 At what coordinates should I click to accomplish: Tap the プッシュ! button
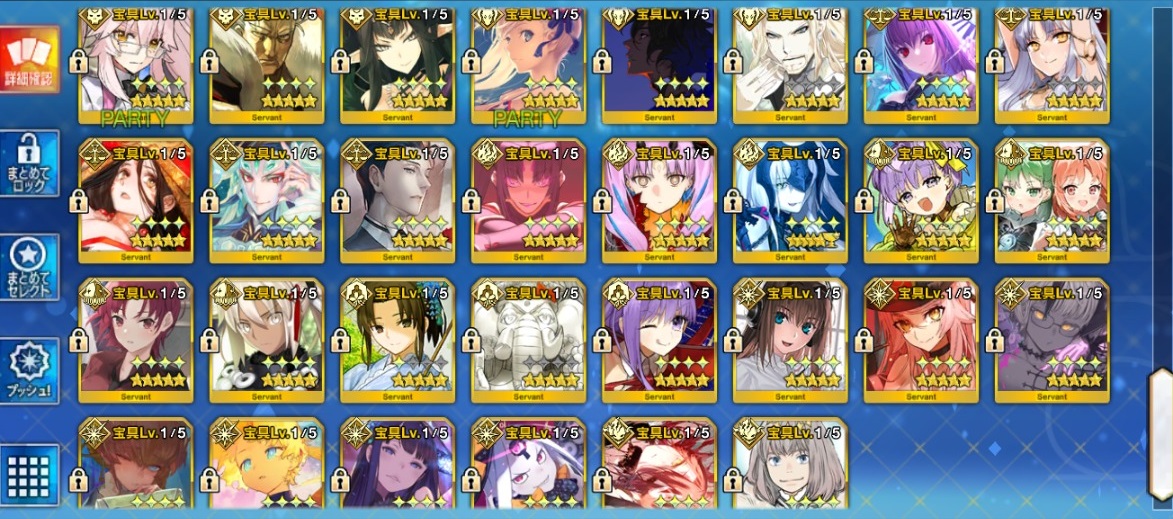[29, 371]
